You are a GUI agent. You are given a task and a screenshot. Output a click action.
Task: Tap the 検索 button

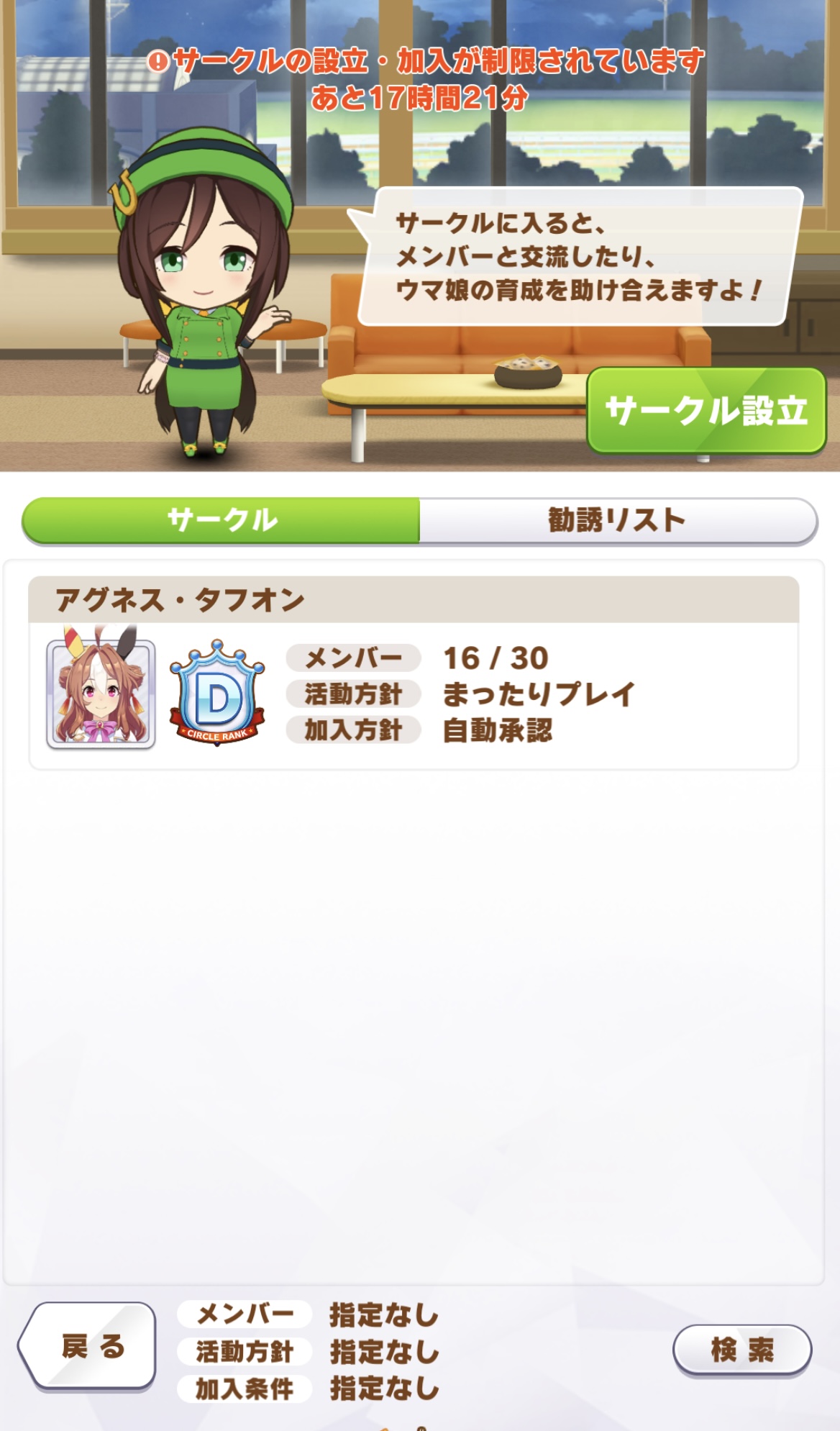click(x=741, y=1350)
